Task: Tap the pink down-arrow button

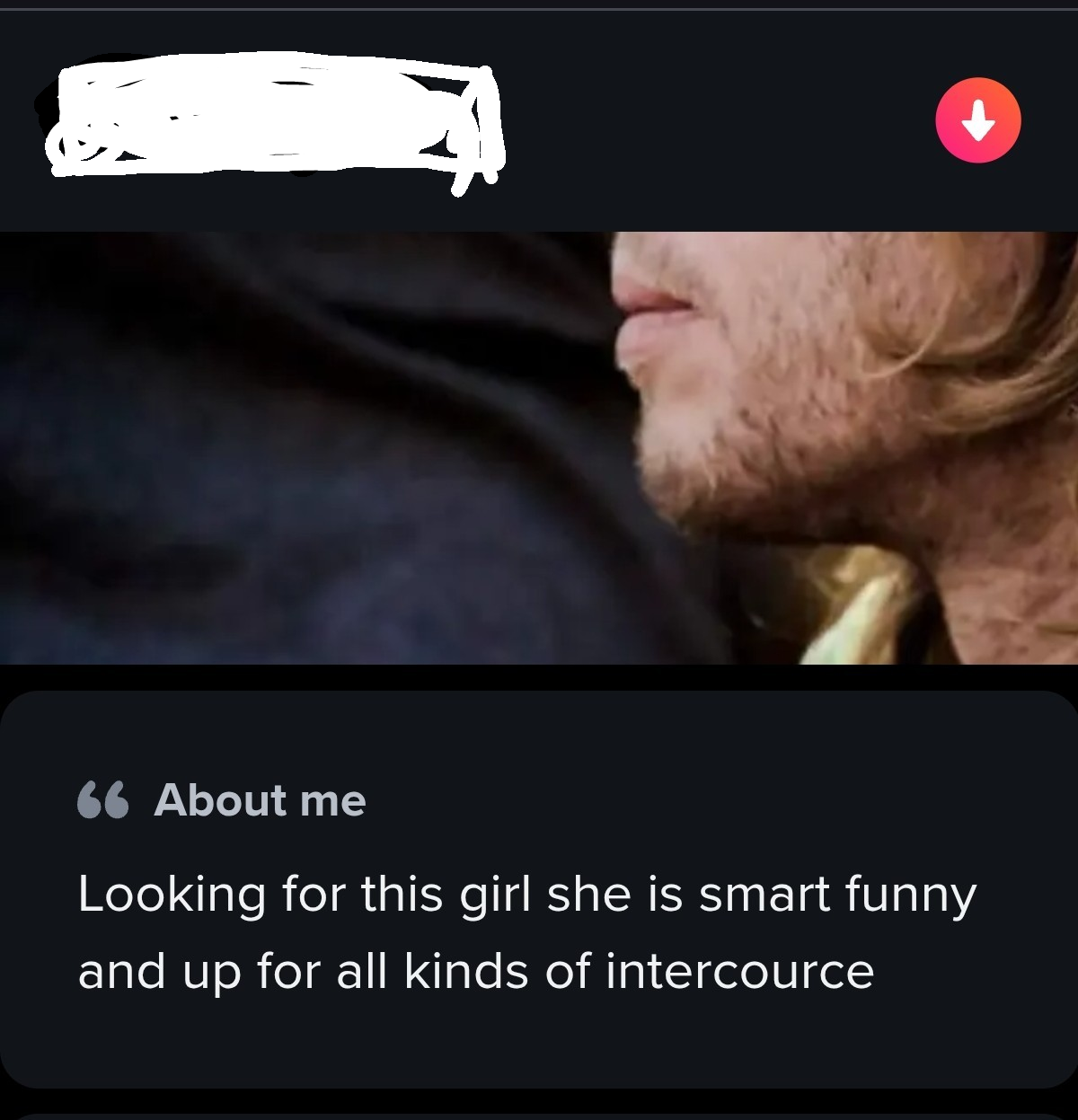Action: point(977,120)
